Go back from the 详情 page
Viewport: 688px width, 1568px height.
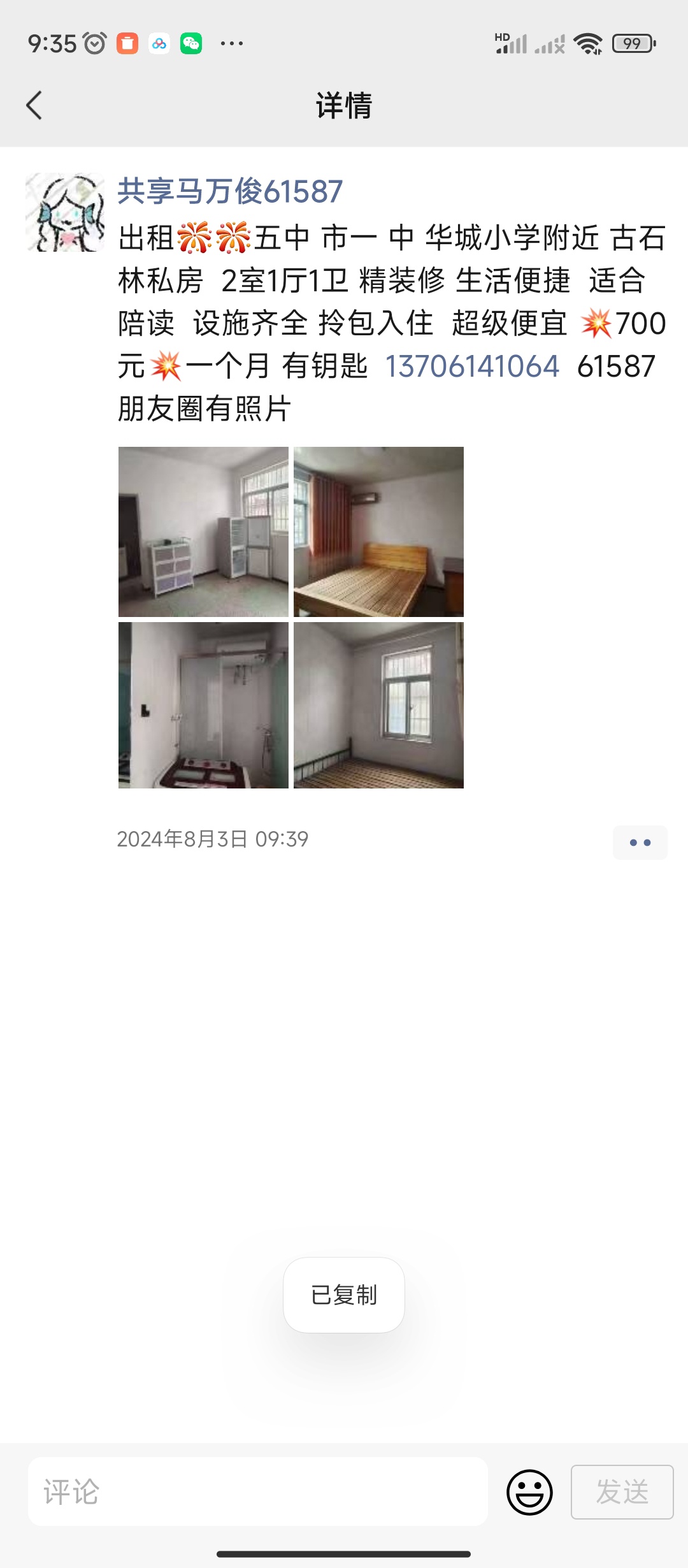(x=34, y=105)
